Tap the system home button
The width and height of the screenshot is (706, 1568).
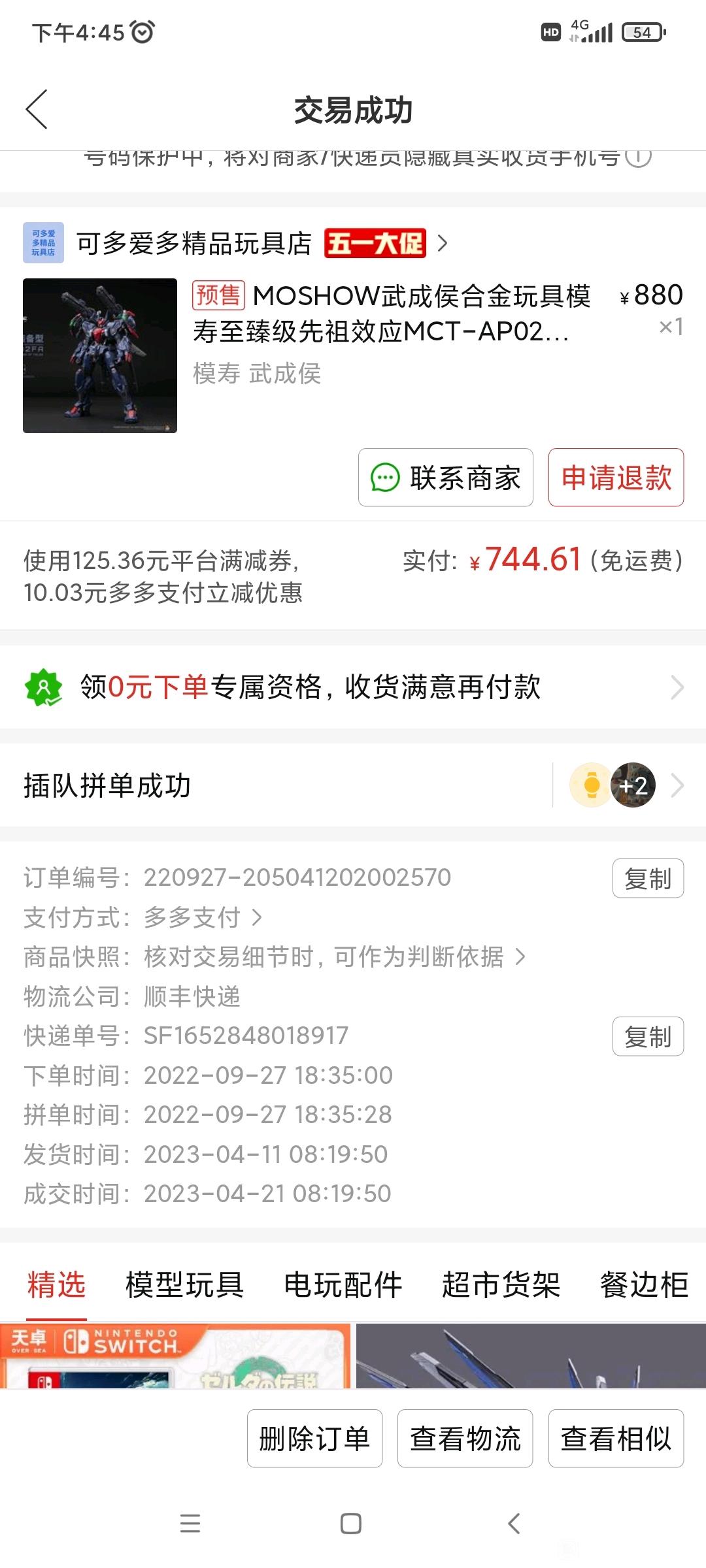(351, 1524)
